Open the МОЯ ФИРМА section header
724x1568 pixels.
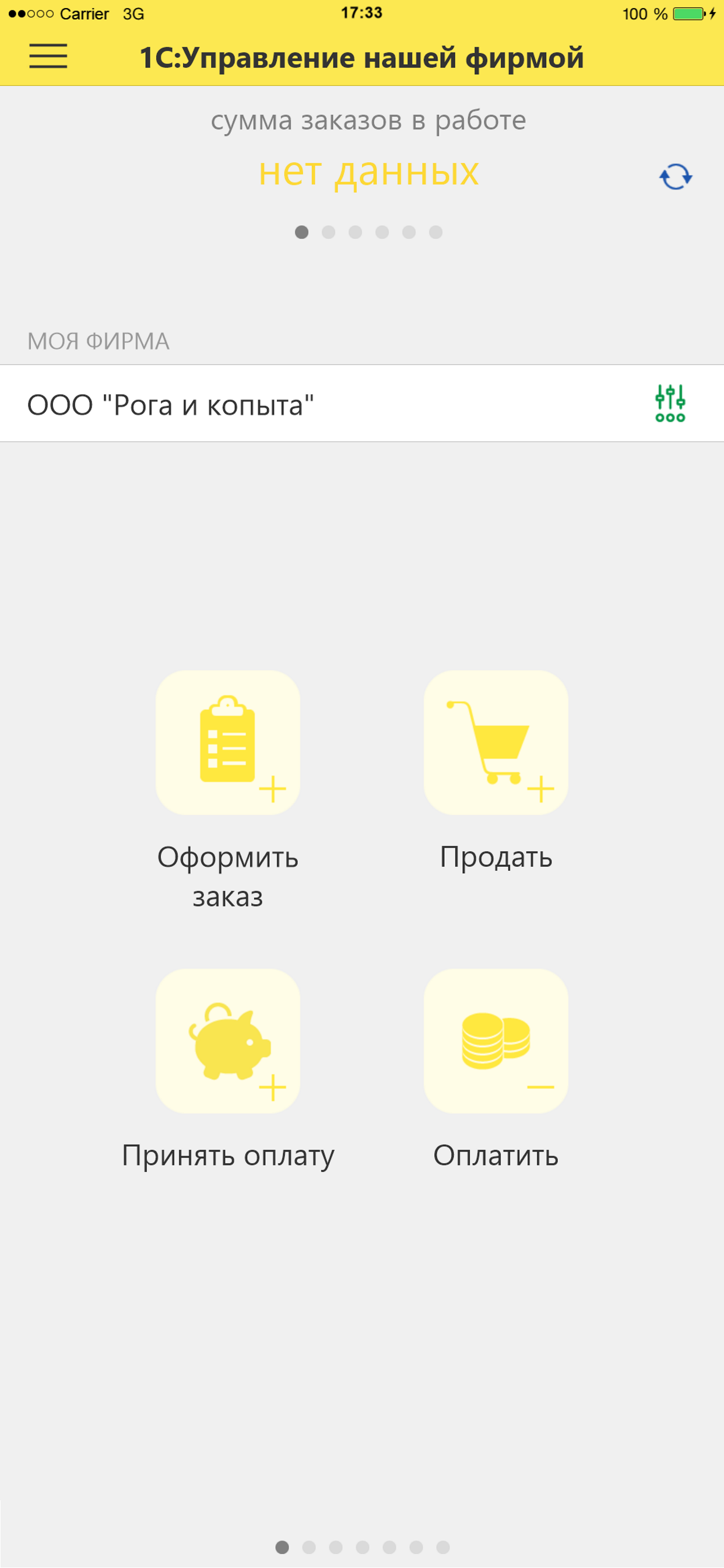coord(99,341)
